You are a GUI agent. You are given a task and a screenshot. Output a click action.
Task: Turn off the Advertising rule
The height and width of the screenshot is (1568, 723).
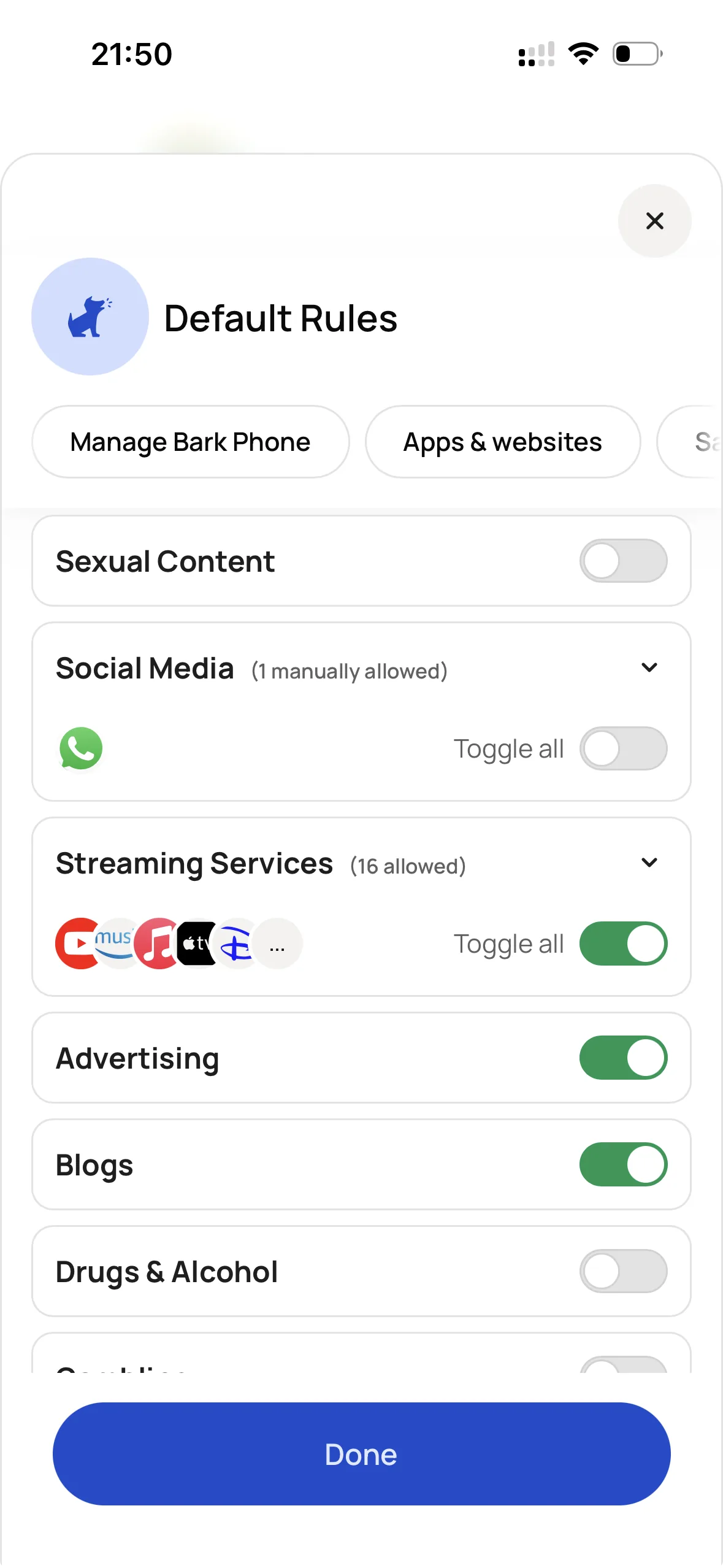(x=623, y=1058)
